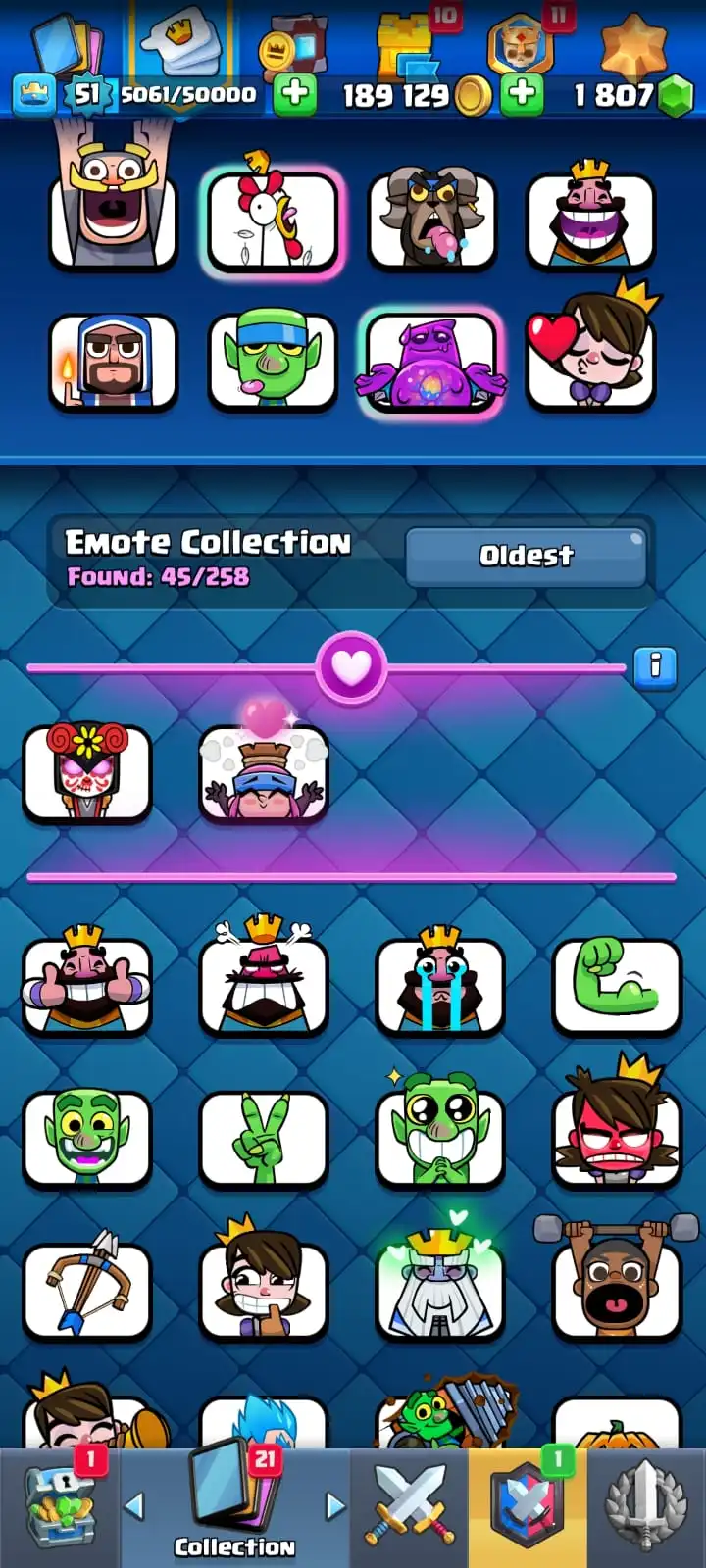Viewport: 706px width, 1568px height.
Task: Change emote sorting from Oldest
Action: [526, 556]
